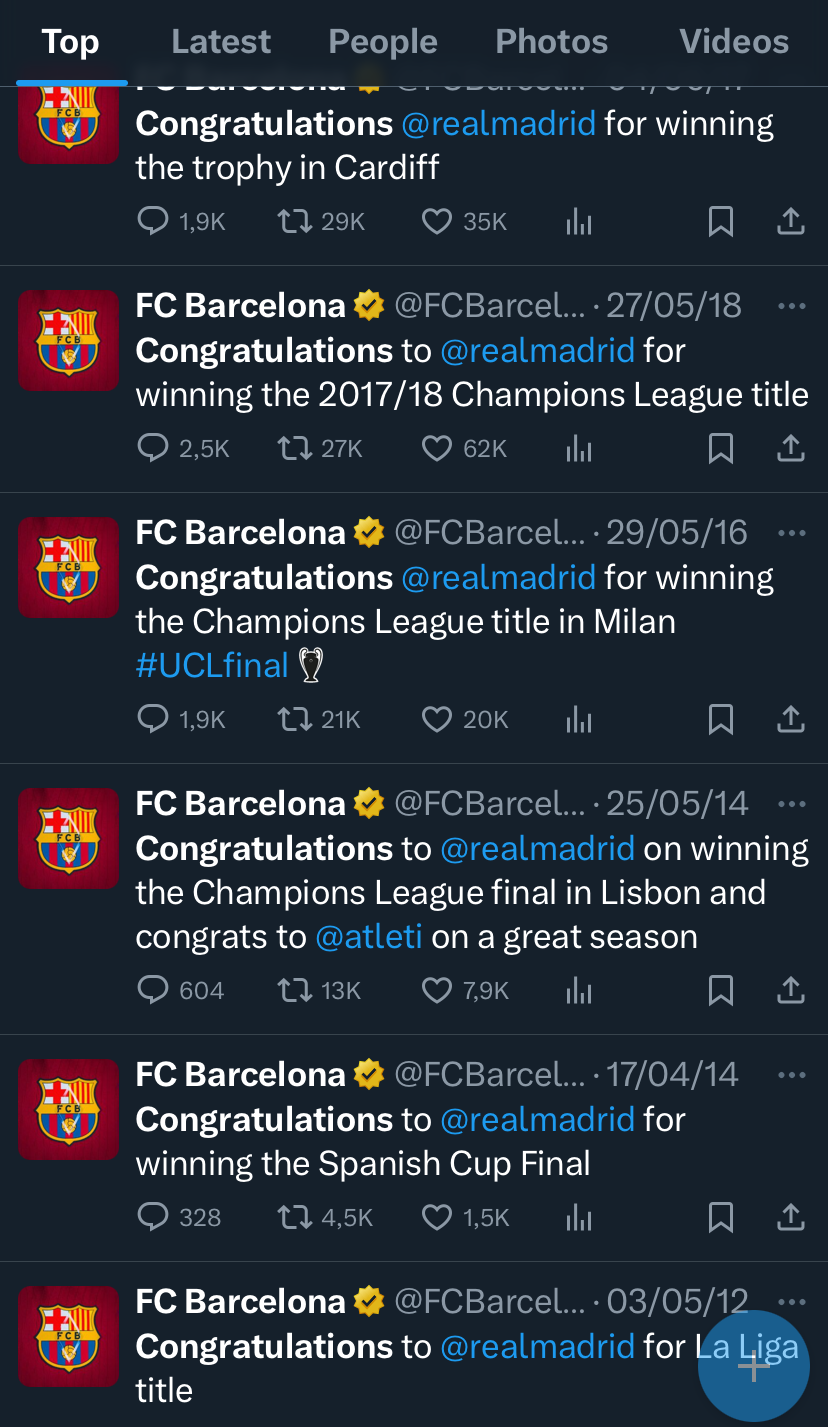
Task: View analytics for the 25/05/14 tweet
Action: pos(579,990)
